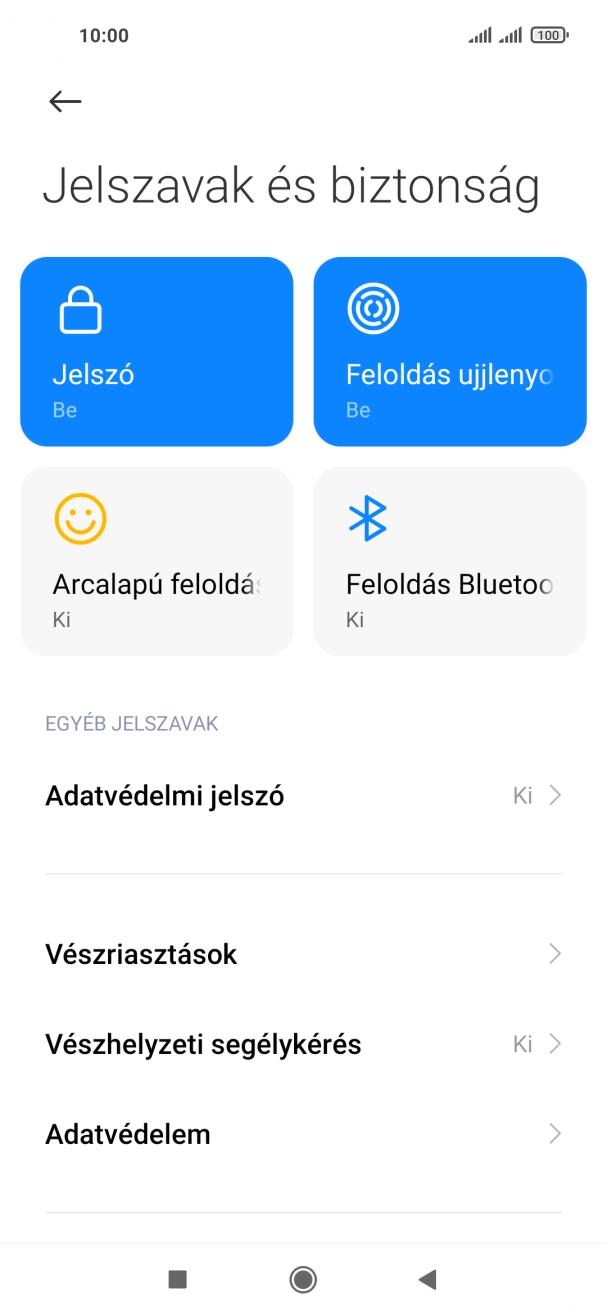The image size is (607, 1316).
Task: Open recent apps from navigation bar
Action: pos(178,1278)
